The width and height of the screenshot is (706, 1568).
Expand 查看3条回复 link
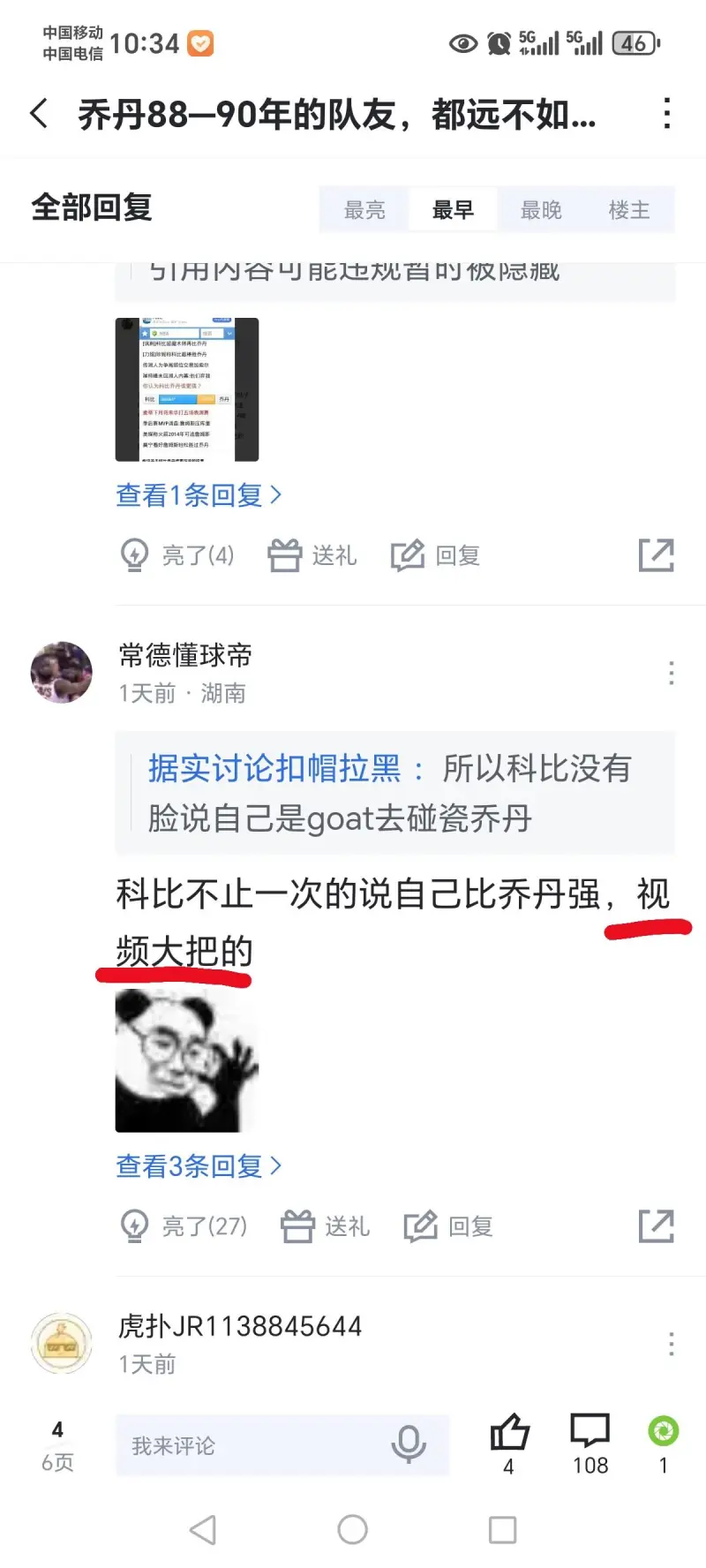click(199, 1166)
